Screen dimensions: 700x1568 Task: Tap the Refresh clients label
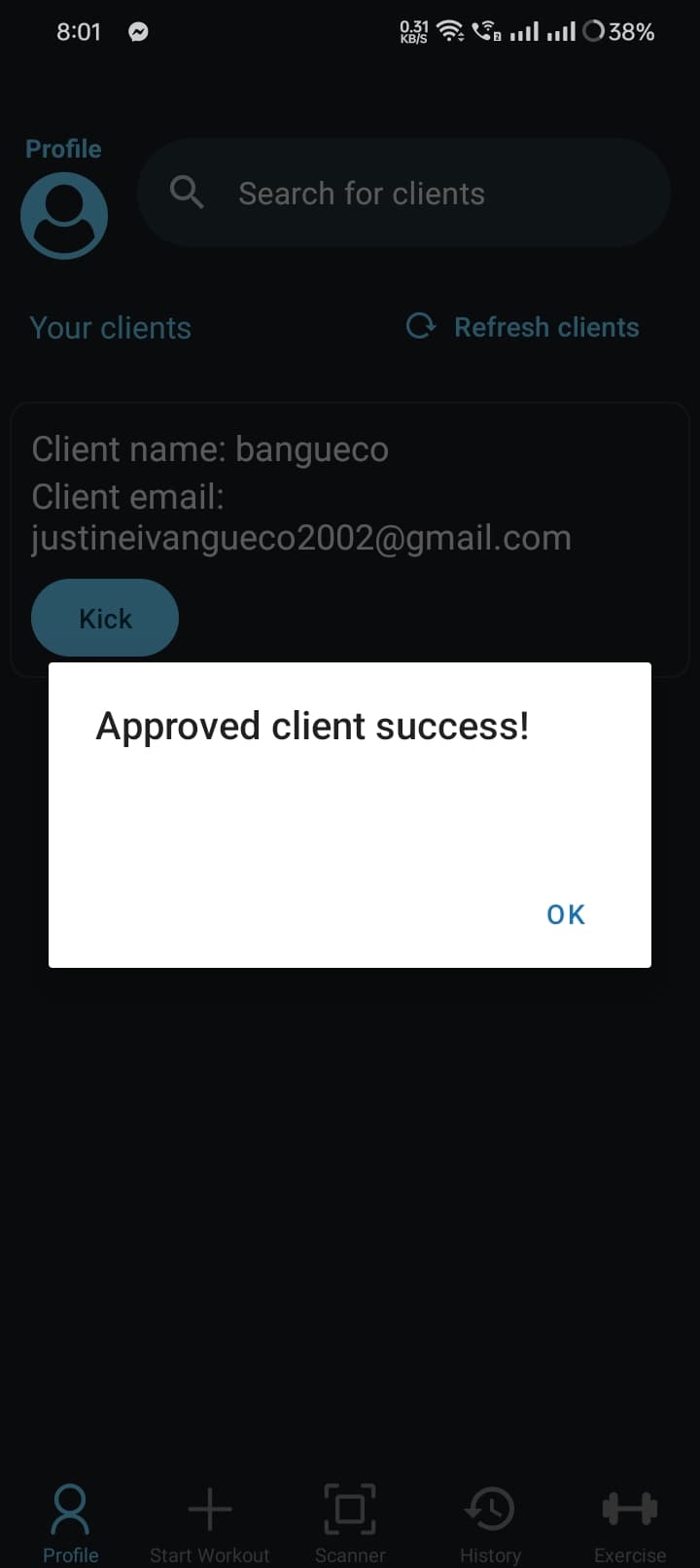[x=546, y=327]
